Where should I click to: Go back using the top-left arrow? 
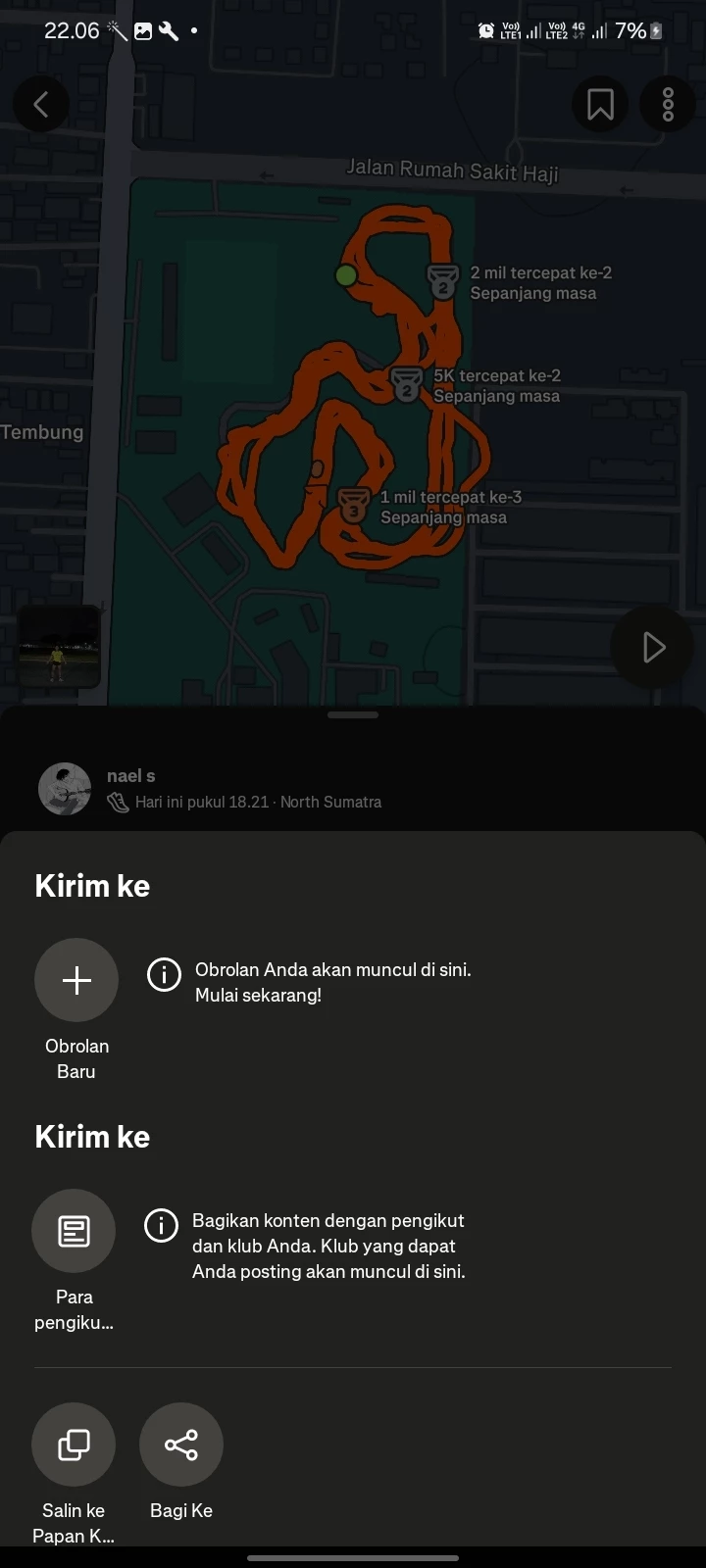click(41, 104)
